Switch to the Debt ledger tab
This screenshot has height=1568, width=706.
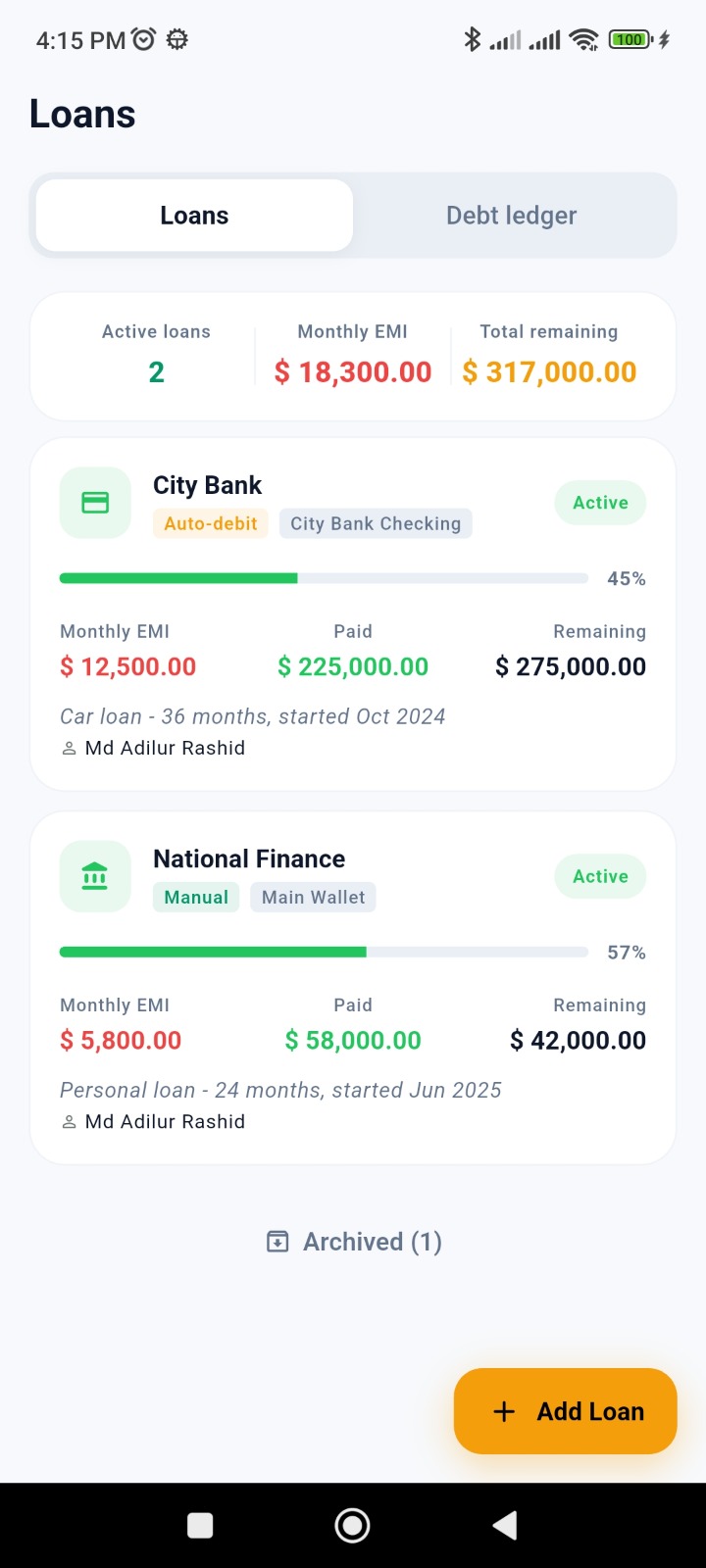tap(511, 215)
